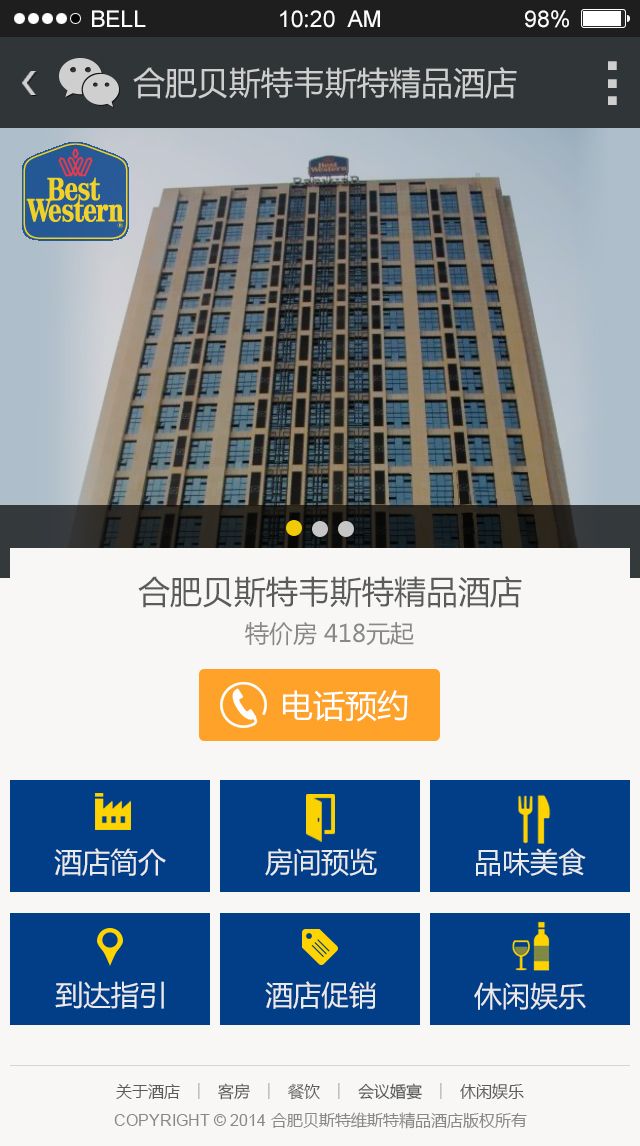This screenshot has width=640, height=1146.
Task: Open 房间预览 room preview
Action: coord(320,836)
